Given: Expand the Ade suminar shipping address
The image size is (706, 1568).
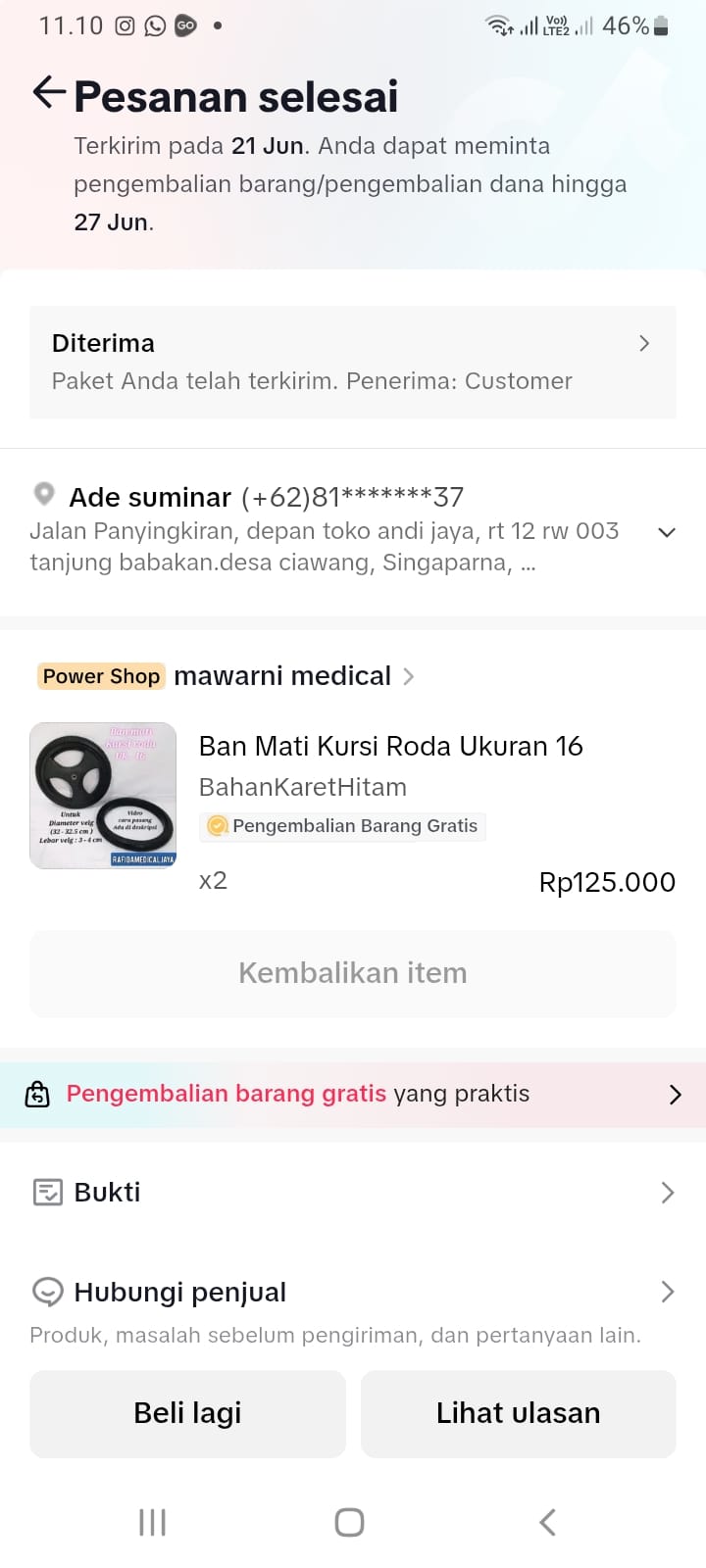Looking at the screenshot, I should (667, 532).
